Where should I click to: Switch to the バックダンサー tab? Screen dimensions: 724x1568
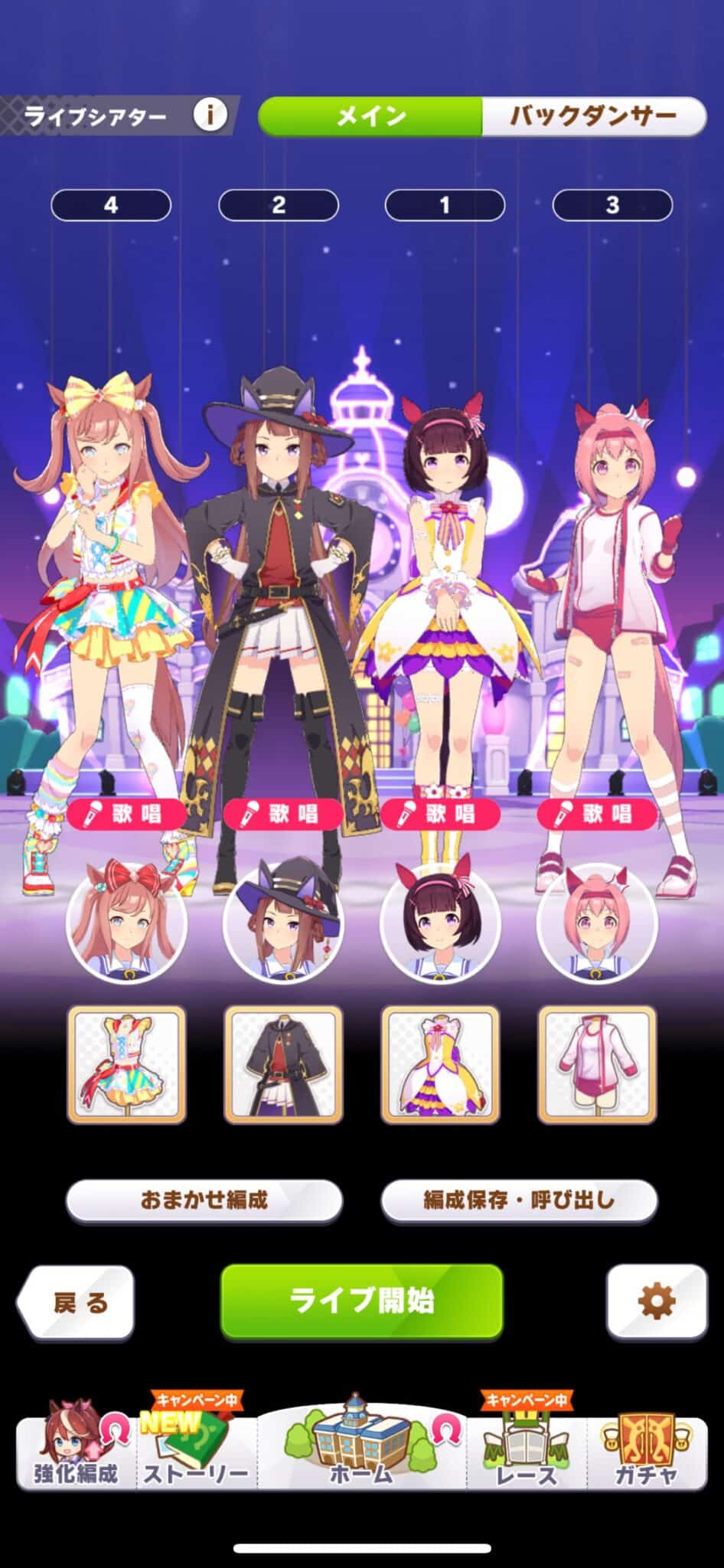[x=593, y=116]
